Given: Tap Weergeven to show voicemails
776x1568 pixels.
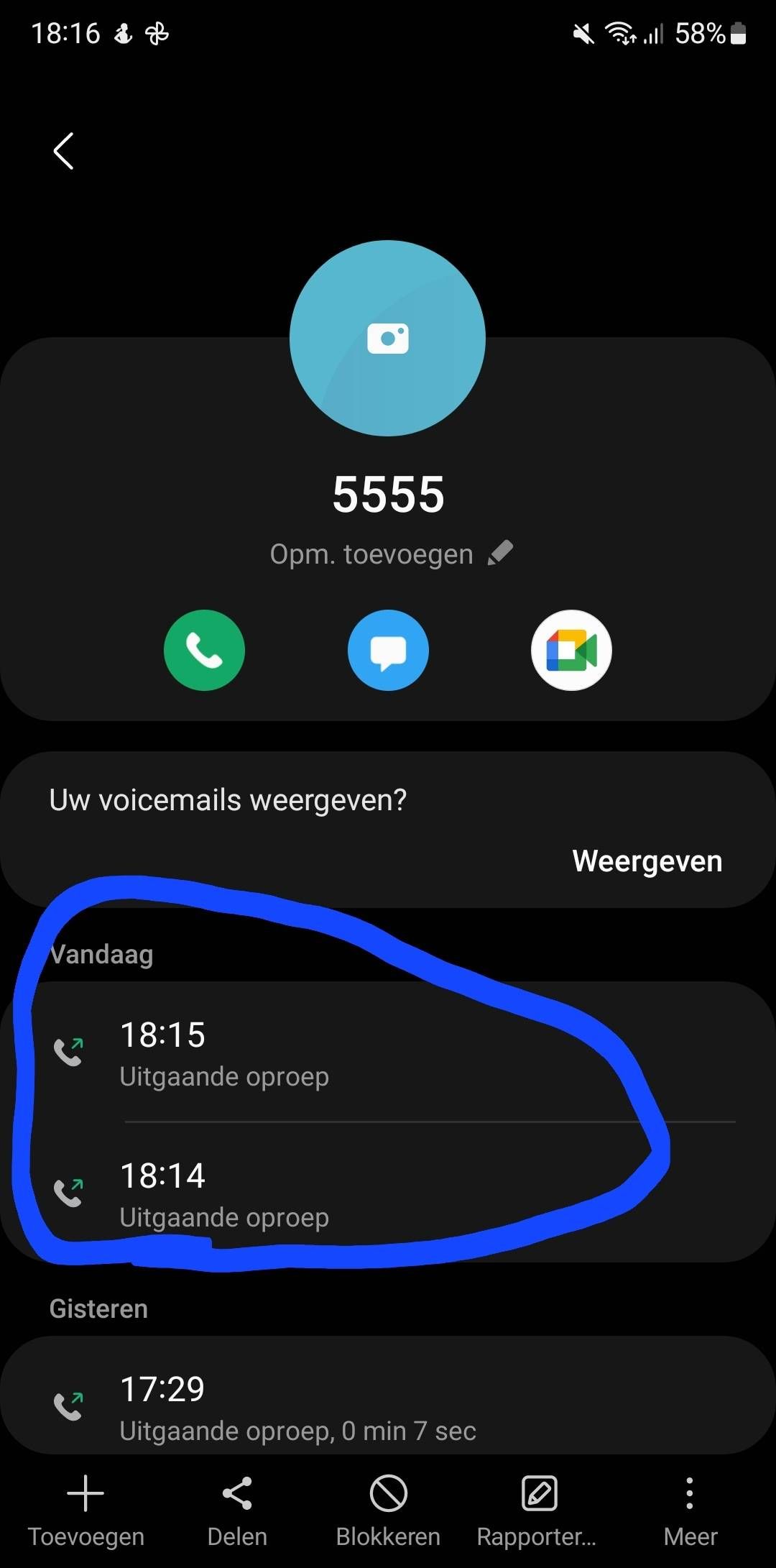Looking at the screenshot, I should 647,861.
